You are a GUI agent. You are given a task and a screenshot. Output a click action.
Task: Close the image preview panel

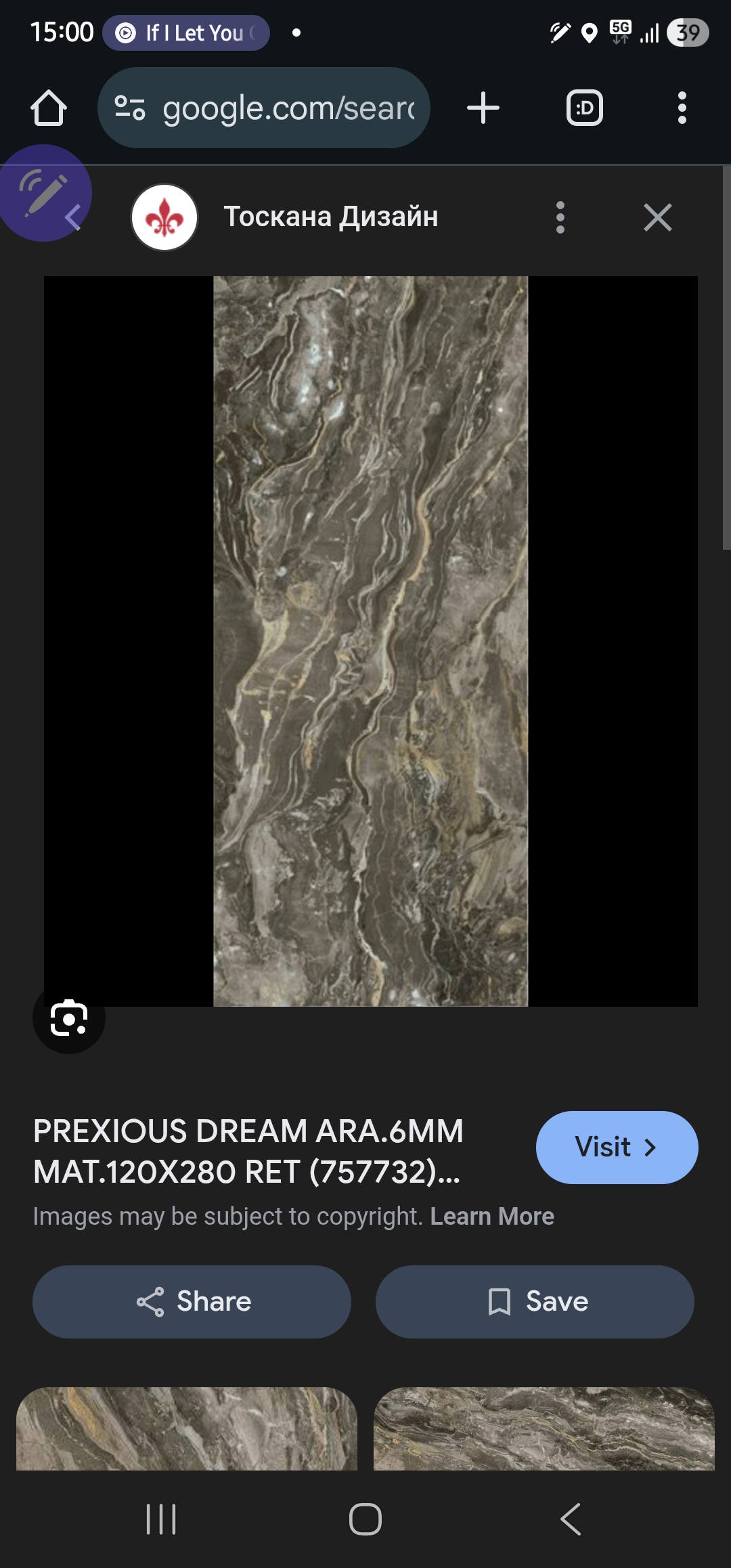click(657, 217)
